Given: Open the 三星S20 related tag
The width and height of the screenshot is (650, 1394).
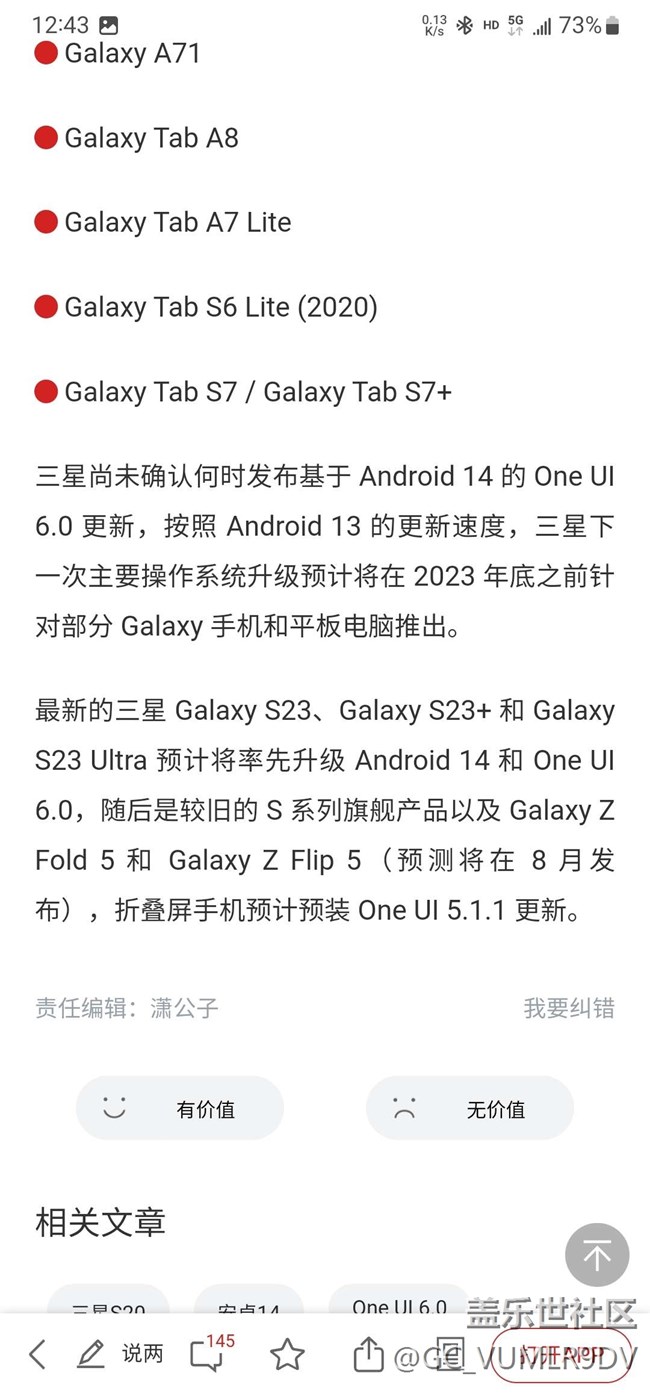Looking at the screenshot, I should point(108,1306).
